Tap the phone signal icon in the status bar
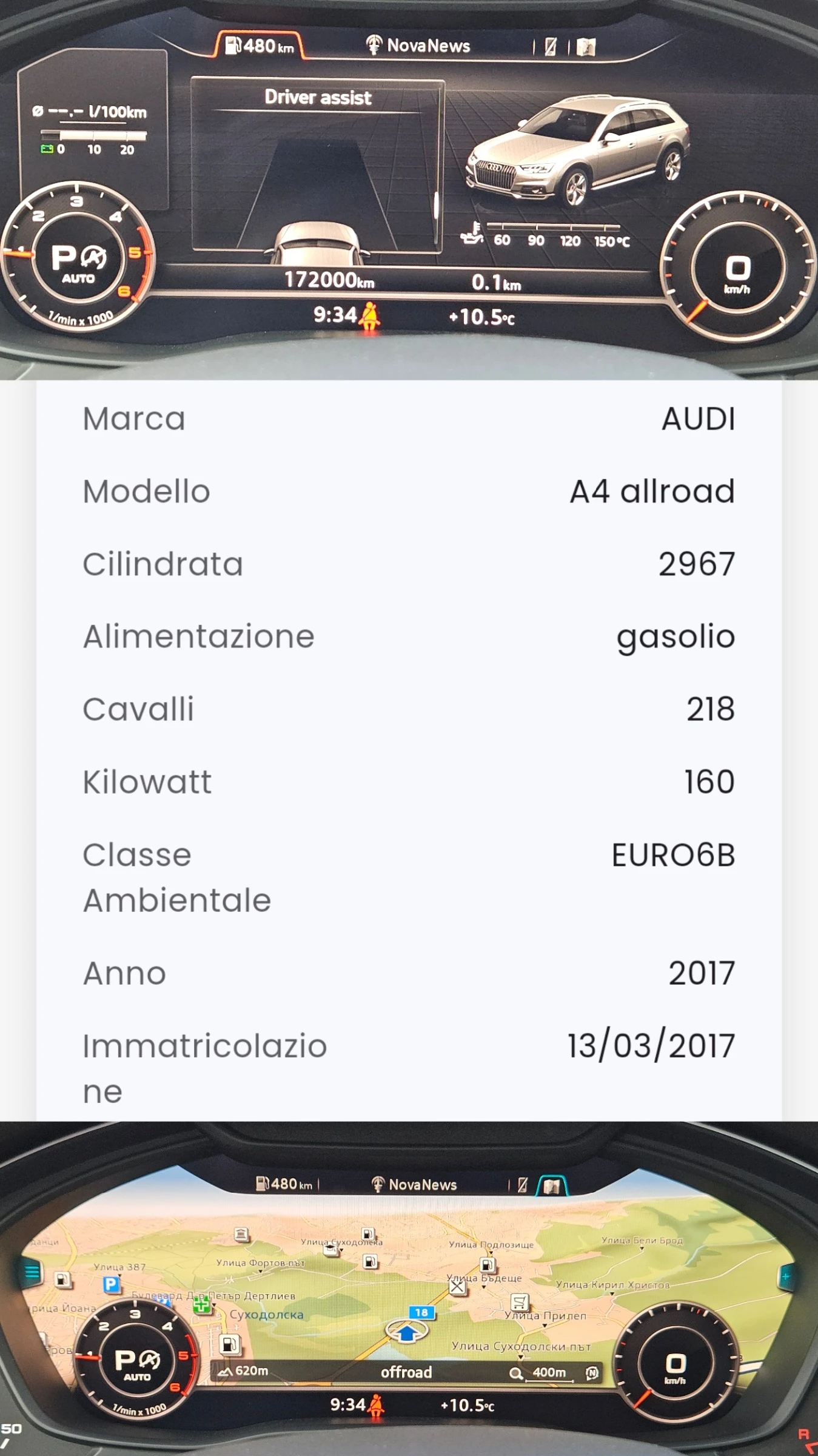818x1456 pixels. 549,45
